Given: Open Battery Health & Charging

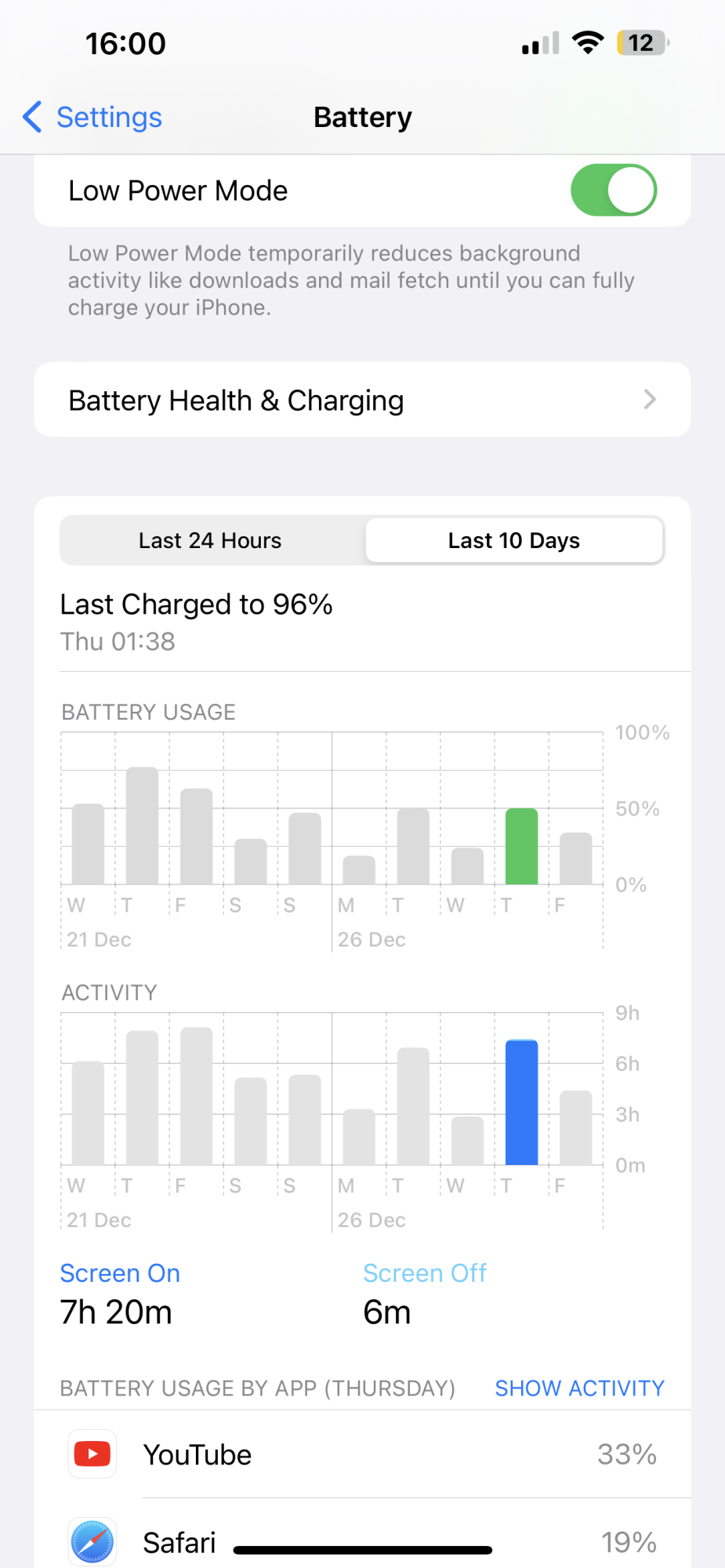Looking at the screenshot, I should [x=362, y=400].
